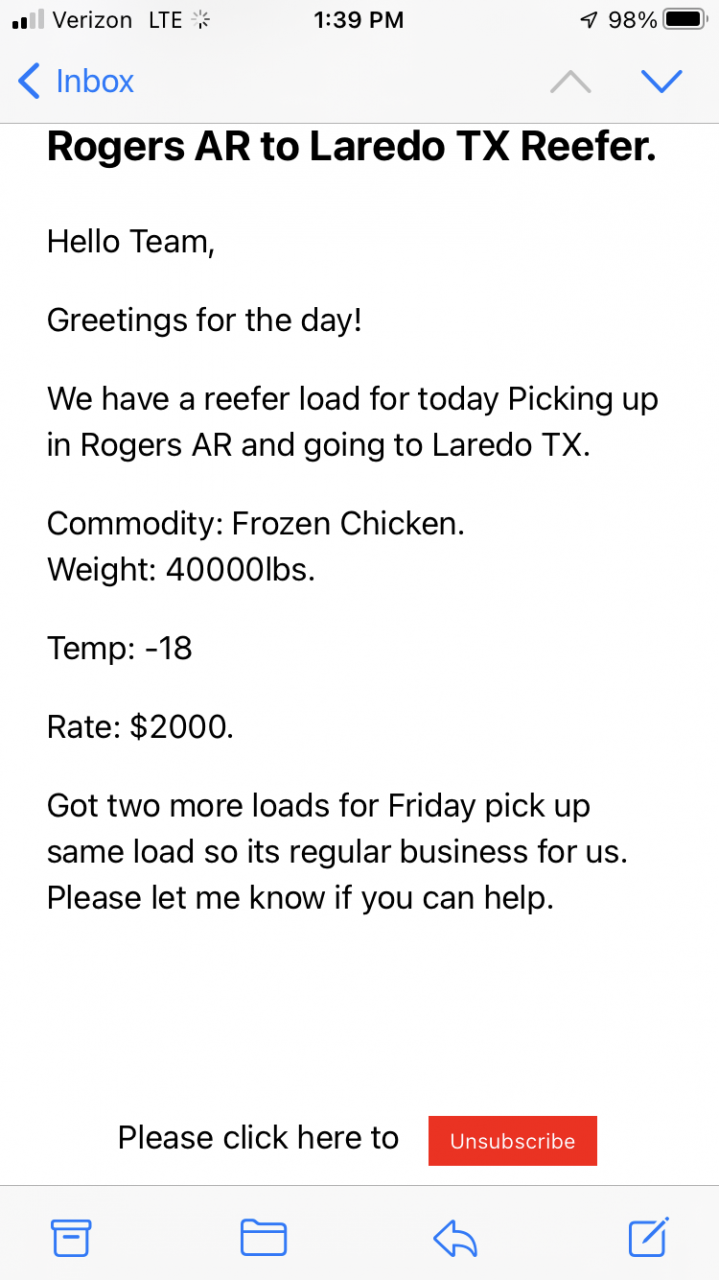Jump to the next email with down arrow
The height and width of the screenshot is (1280, 719).
point(661,82)
